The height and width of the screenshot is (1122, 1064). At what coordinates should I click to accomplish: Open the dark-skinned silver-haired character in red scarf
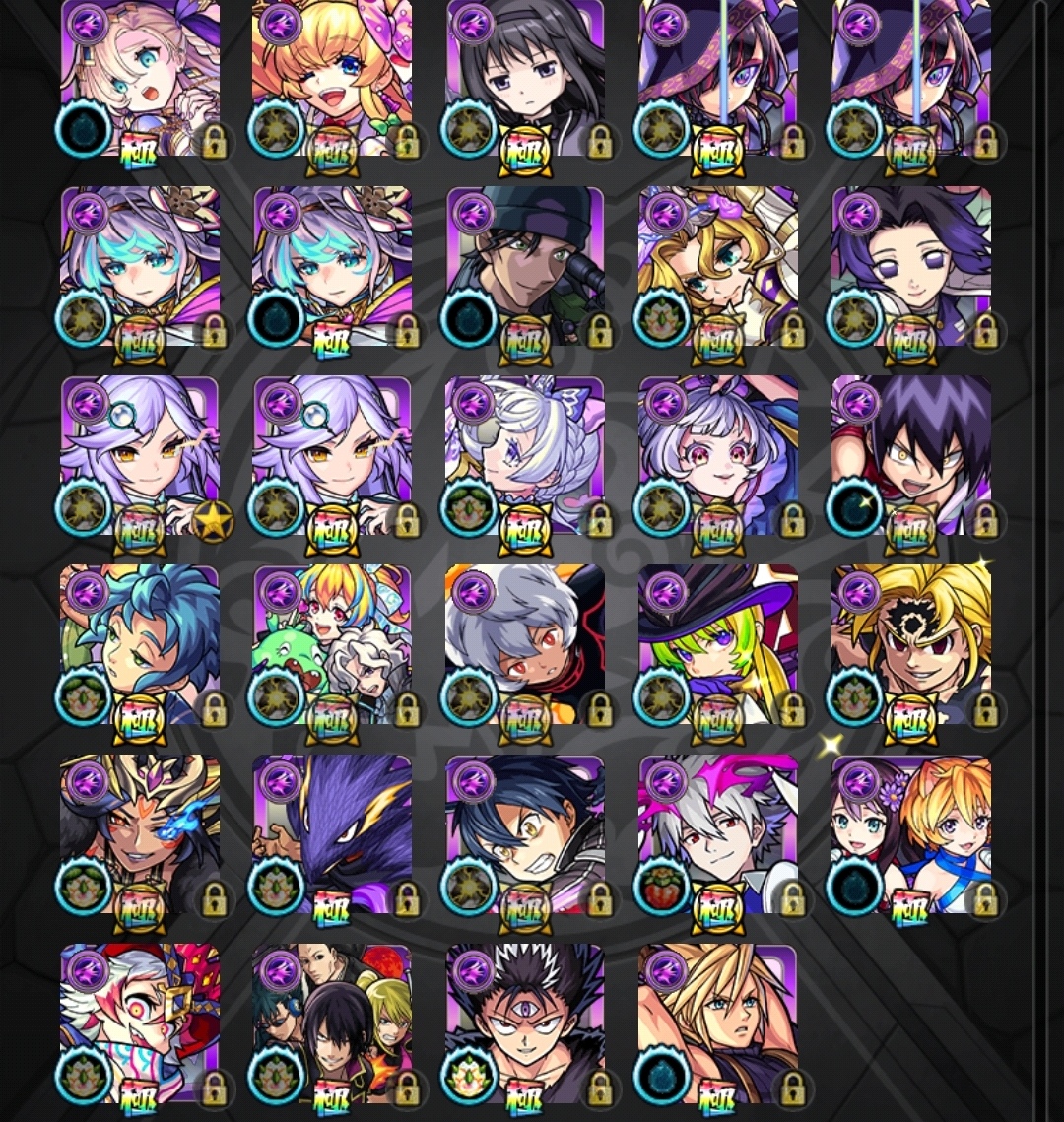(x=524, y=642)
